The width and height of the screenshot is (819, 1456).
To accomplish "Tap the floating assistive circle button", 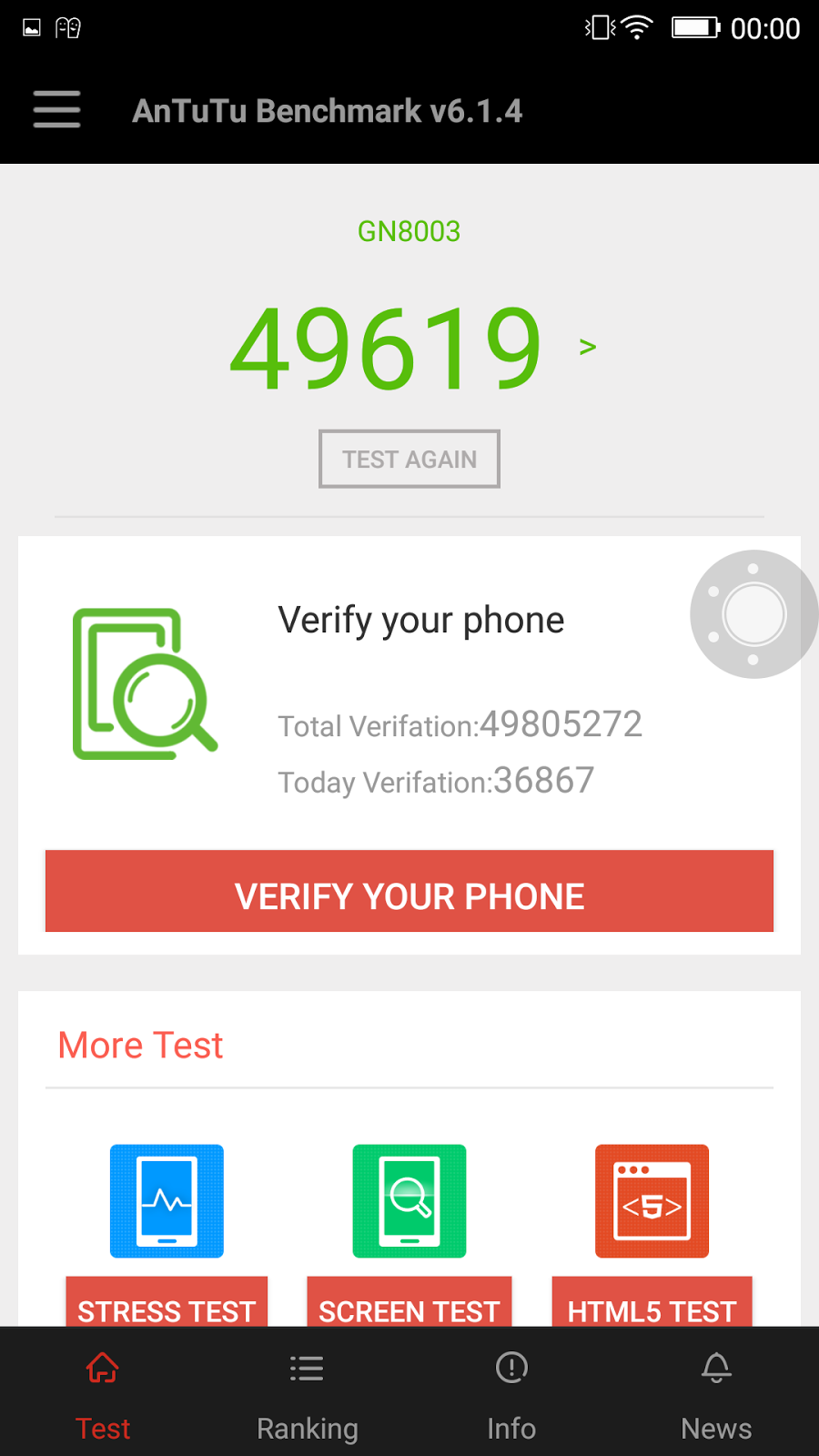I will [753, 614].
